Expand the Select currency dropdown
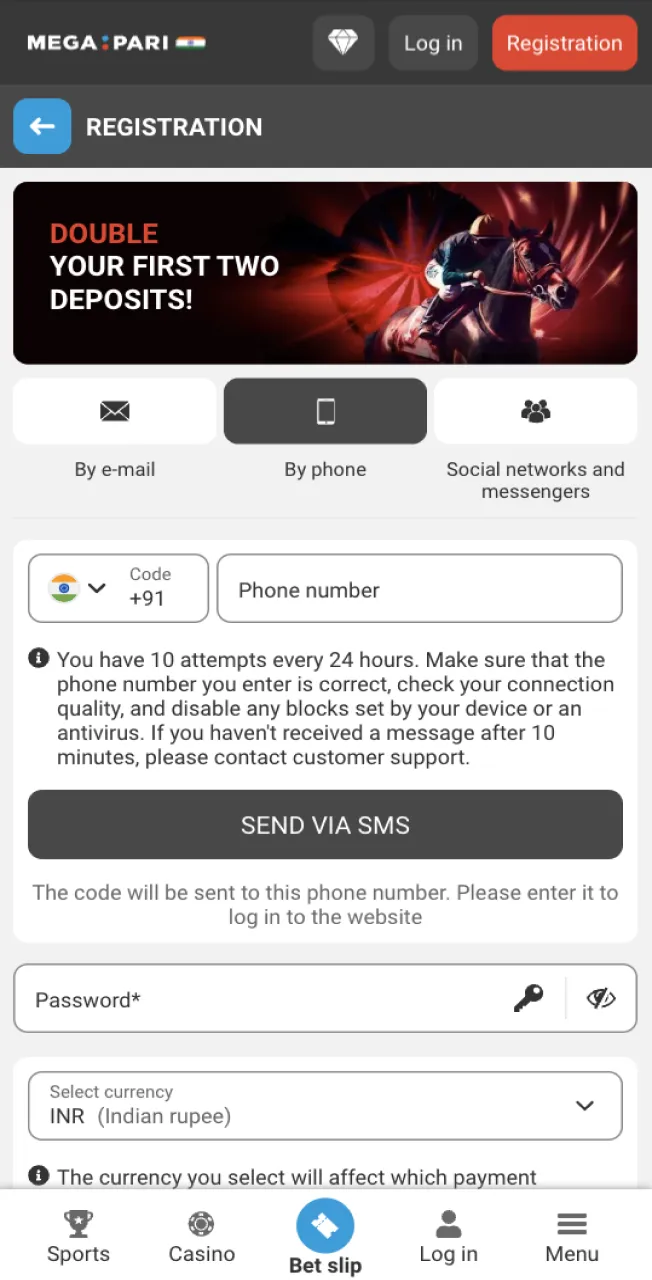Viewport: 652px width, 1280px height. (325, 1105)
